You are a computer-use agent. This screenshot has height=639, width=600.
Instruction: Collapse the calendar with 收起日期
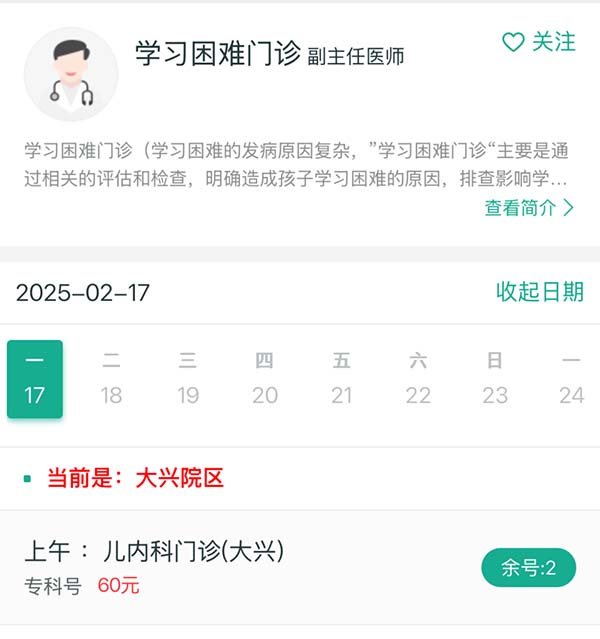click(539, 292)
